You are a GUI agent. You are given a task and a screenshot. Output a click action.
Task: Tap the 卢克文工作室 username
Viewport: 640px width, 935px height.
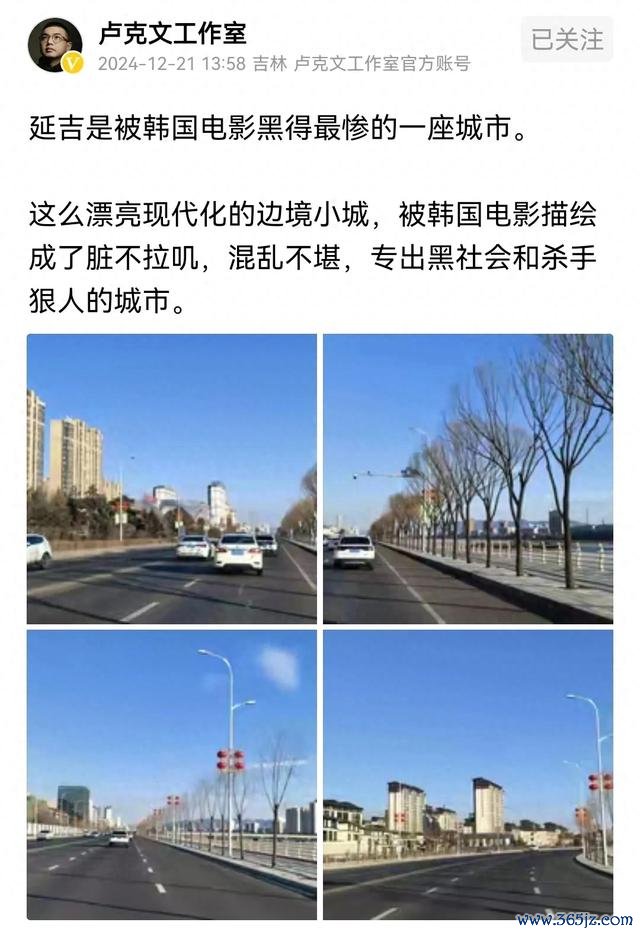[x=172, y=34]
